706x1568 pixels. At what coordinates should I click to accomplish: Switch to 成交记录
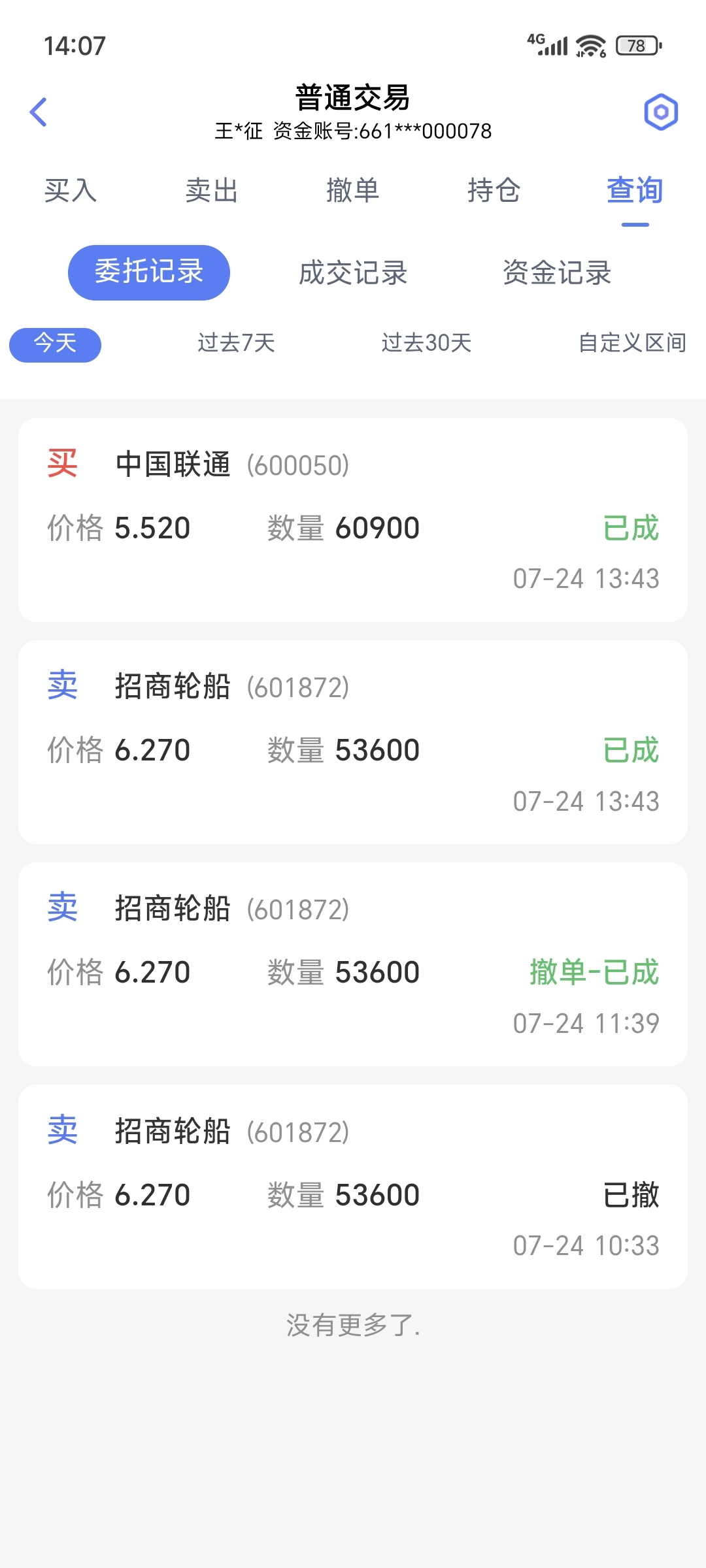pos(353,272)
